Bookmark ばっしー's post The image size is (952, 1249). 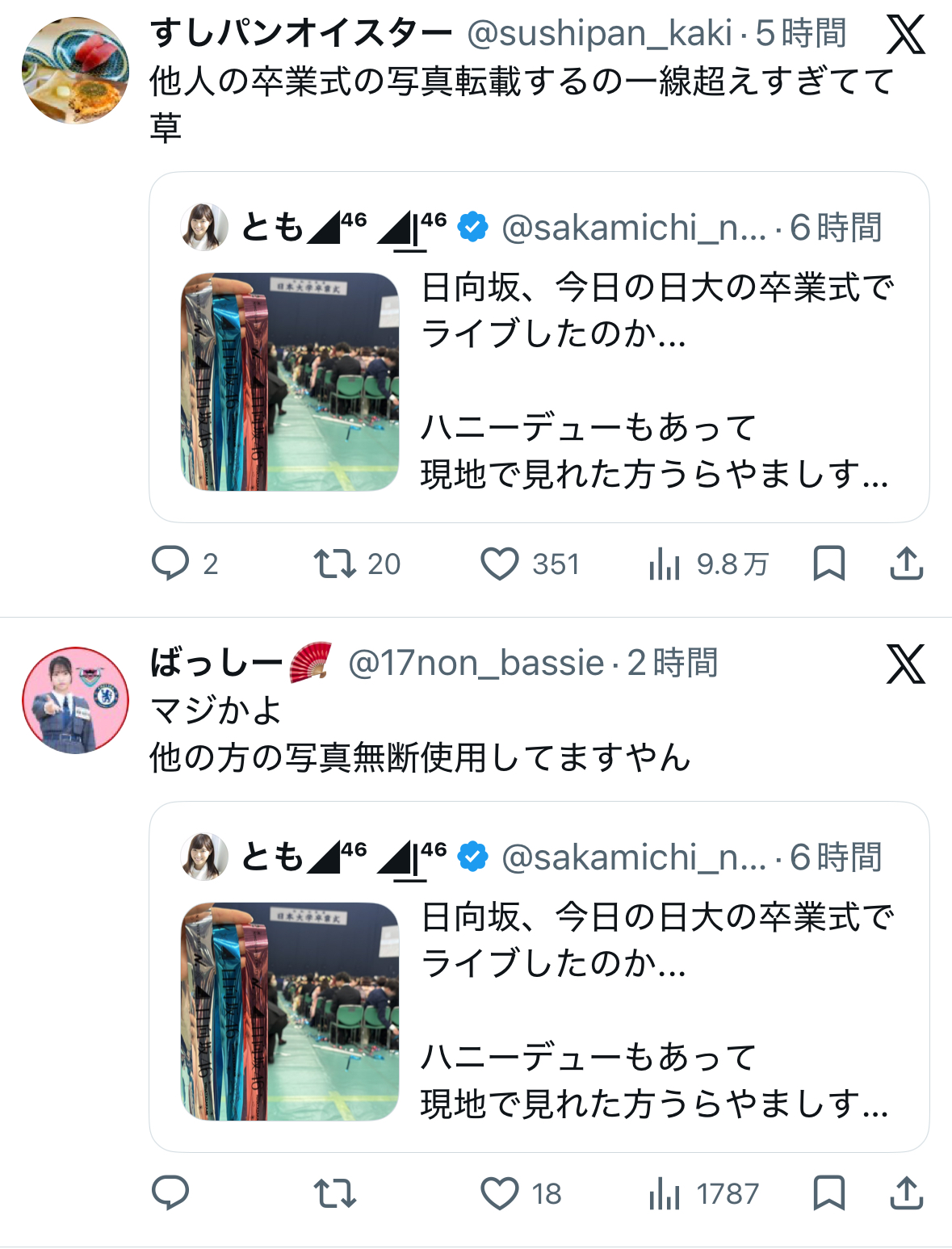click(x=828, y=1192)
